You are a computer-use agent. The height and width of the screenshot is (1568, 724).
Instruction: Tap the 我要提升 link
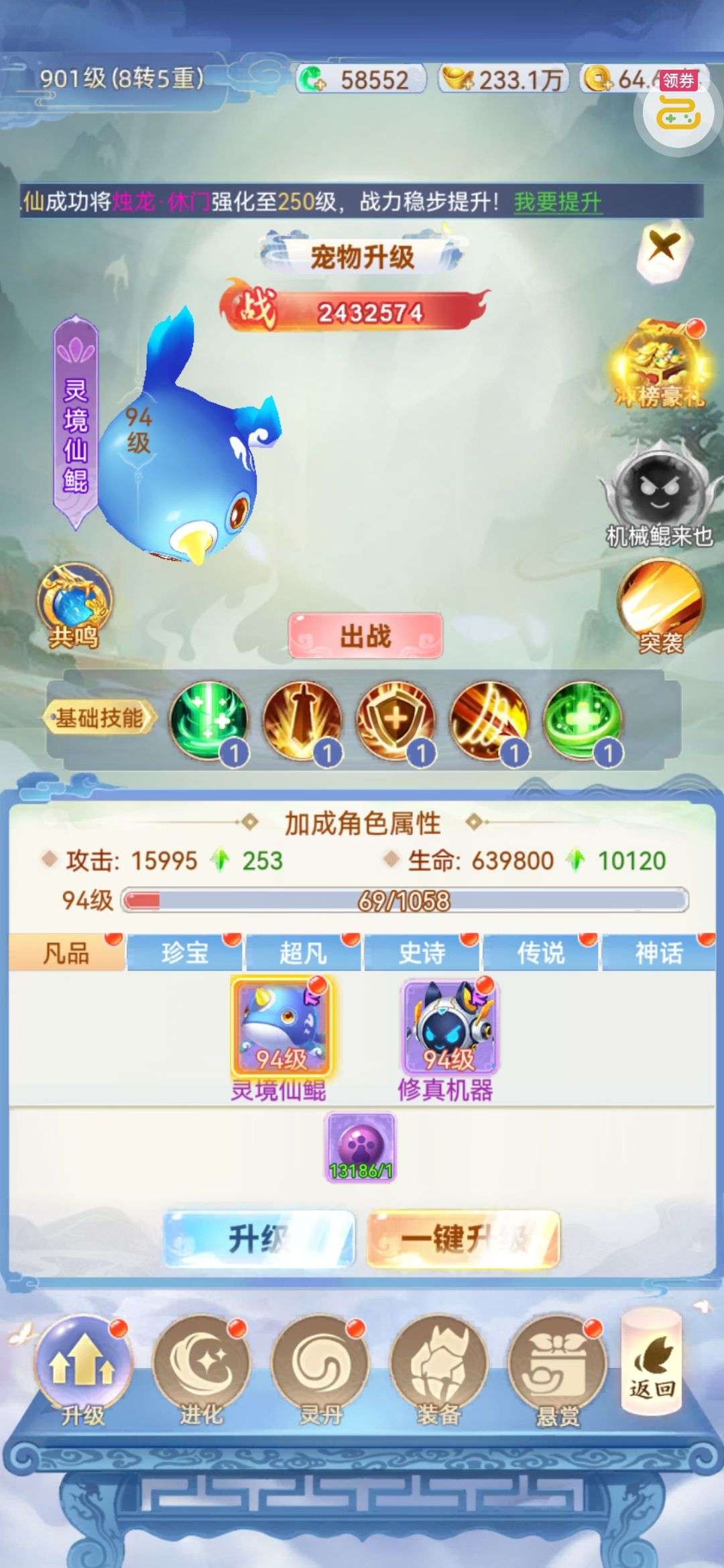click(557, 202)
